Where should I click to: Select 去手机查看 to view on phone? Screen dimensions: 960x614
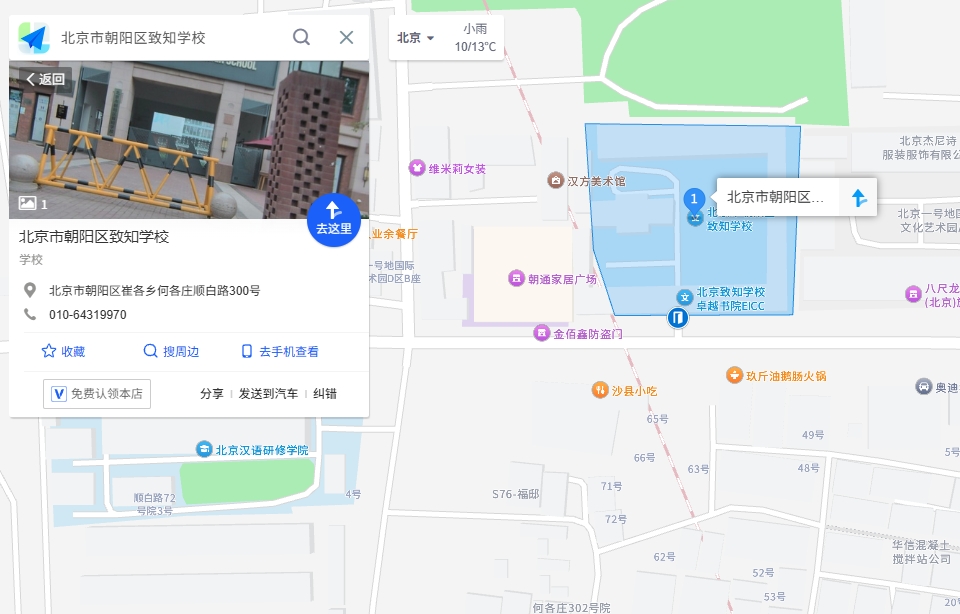pyautogui.click(x=280, y=351)
